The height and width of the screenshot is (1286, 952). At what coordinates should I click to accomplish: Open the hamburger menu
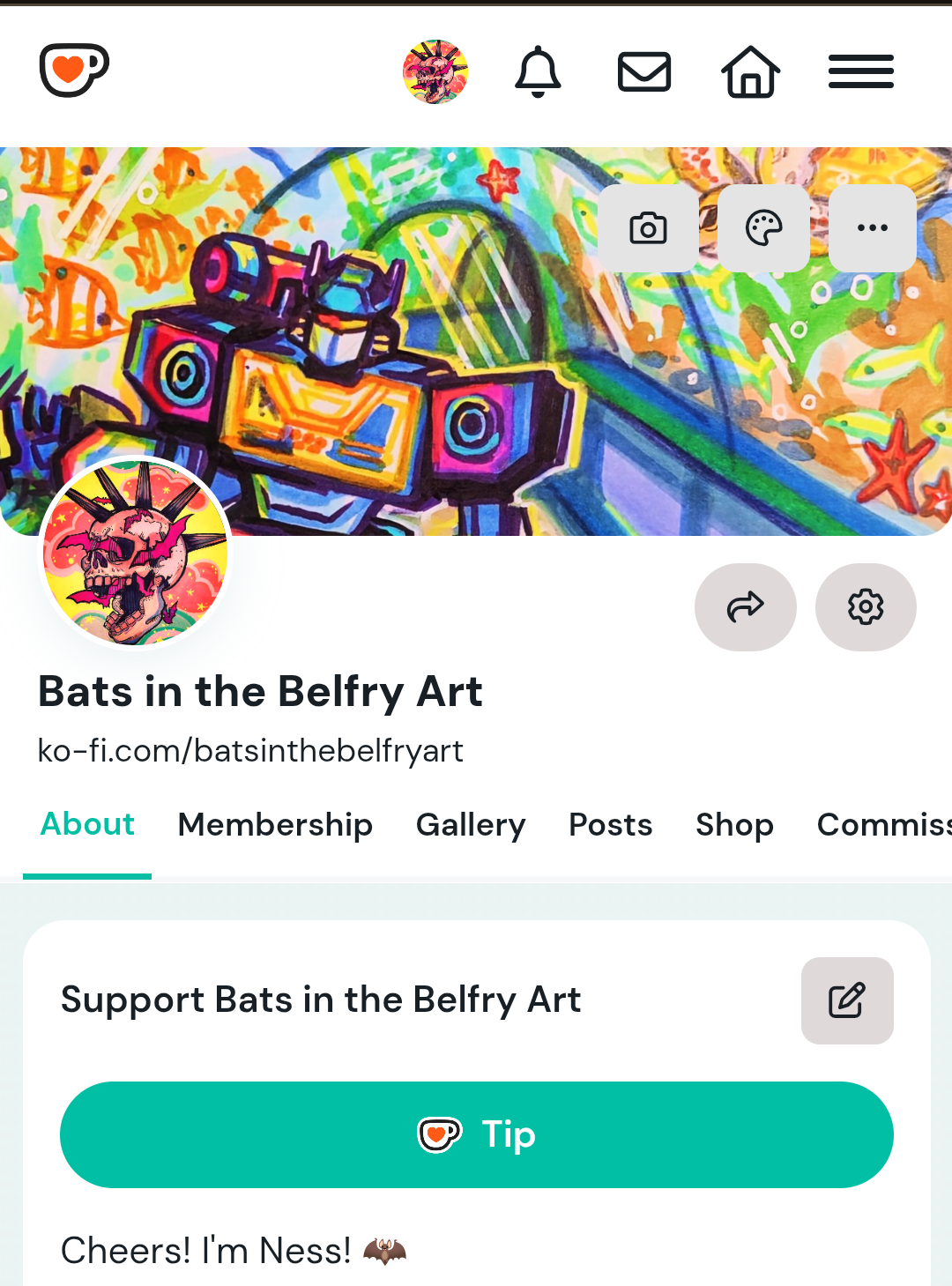861,71
